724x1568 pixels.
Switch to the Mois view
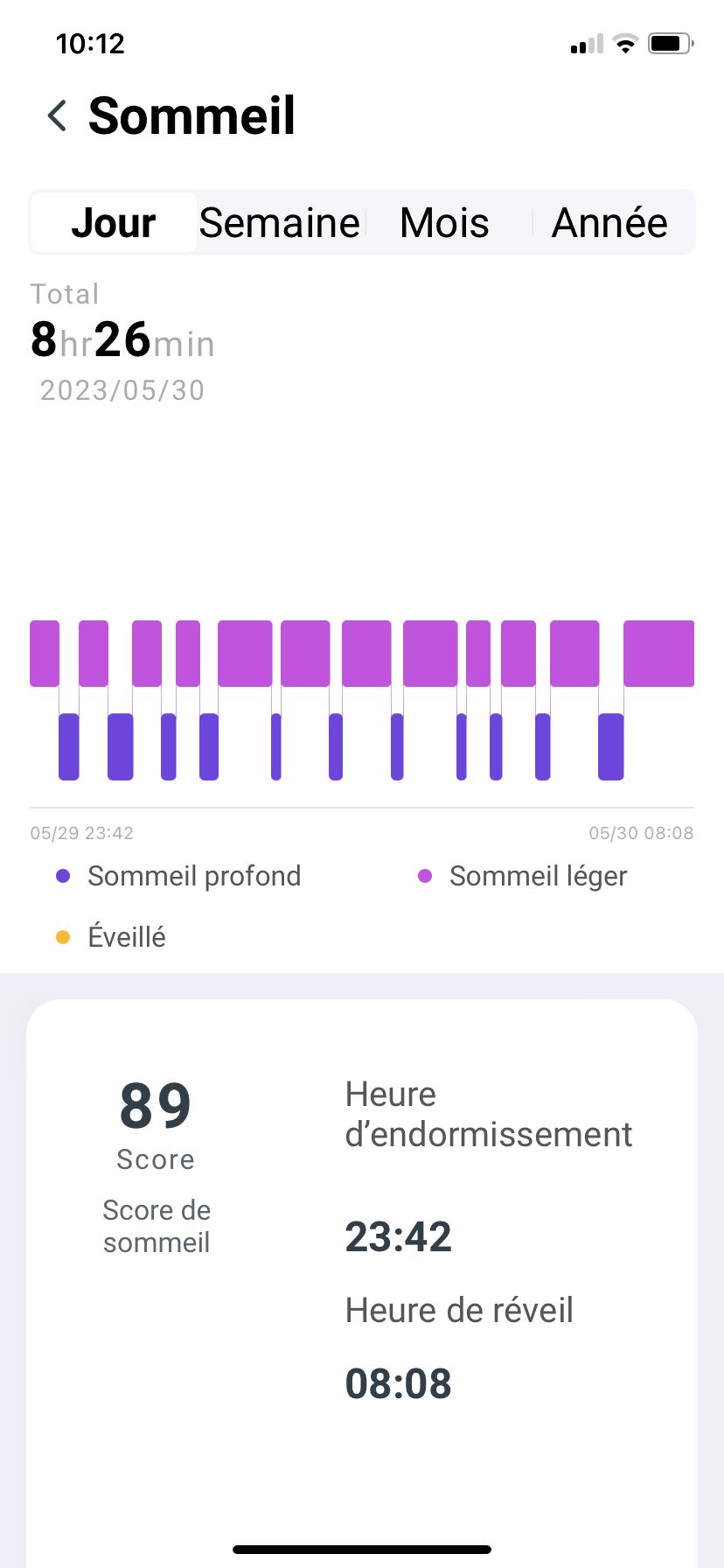(x=444, y=223)
